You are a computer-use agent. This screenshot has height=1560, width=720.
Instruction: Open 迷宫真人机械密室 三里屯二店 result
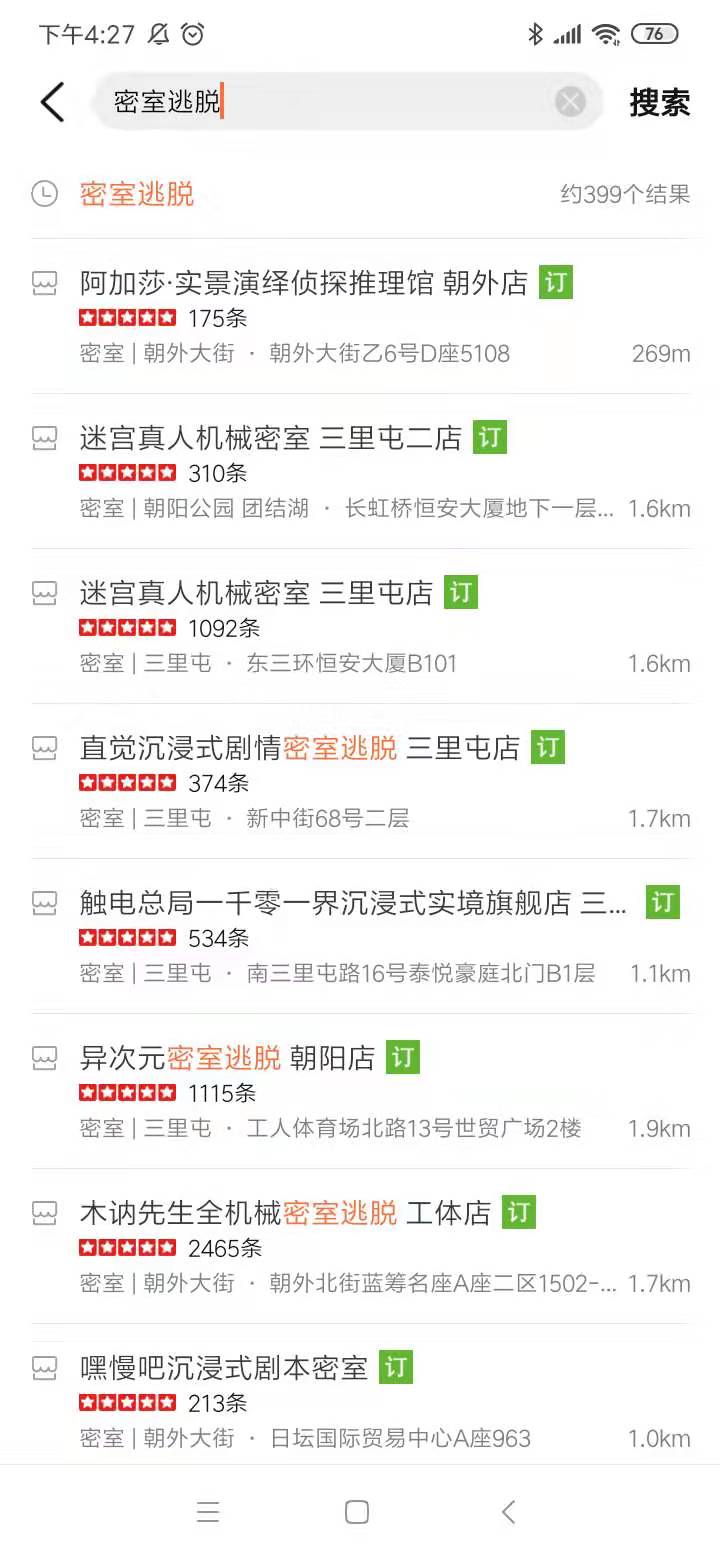coord(271,439)
